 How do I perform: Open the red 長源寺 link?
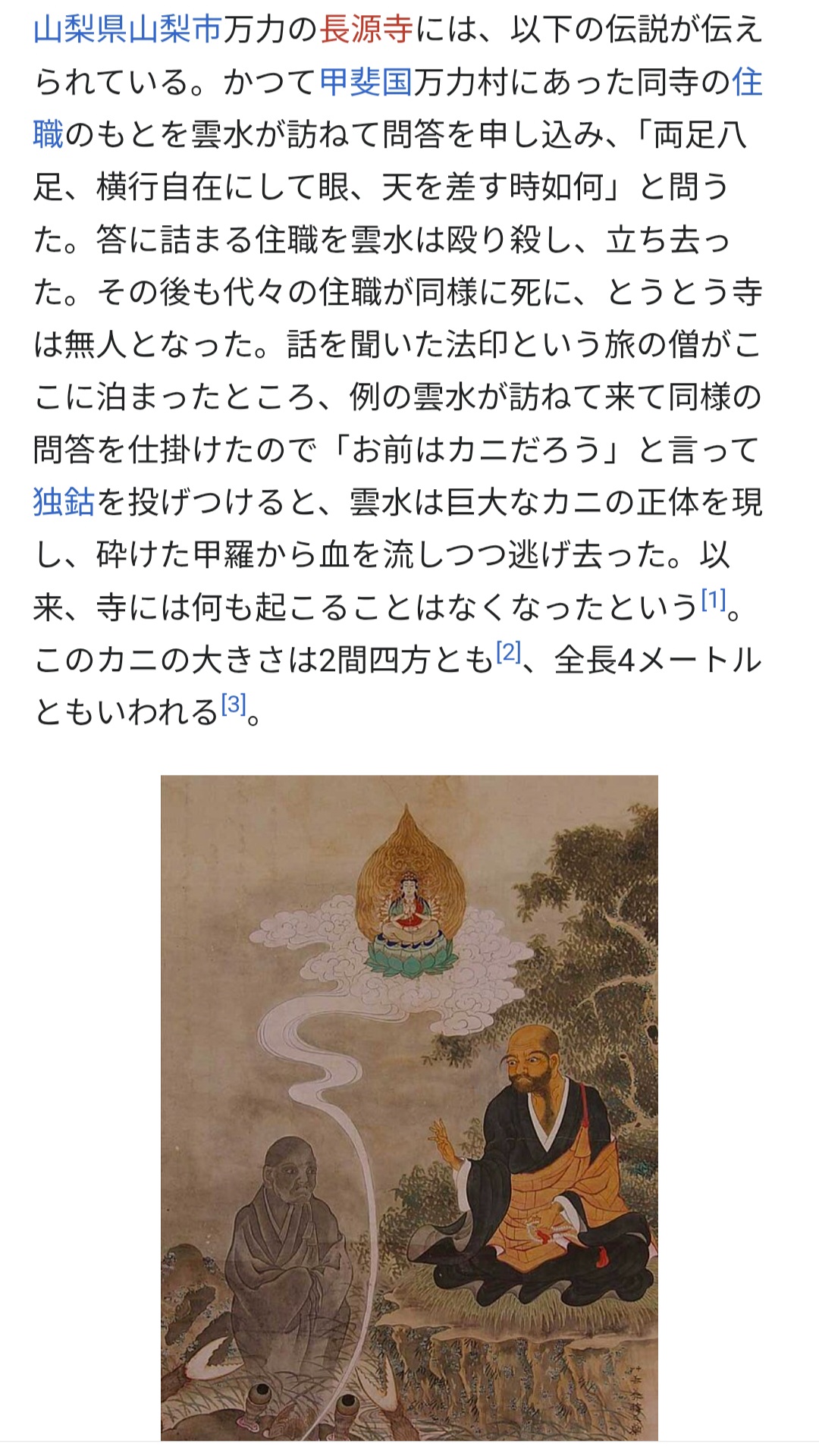[x=366, y=29]
